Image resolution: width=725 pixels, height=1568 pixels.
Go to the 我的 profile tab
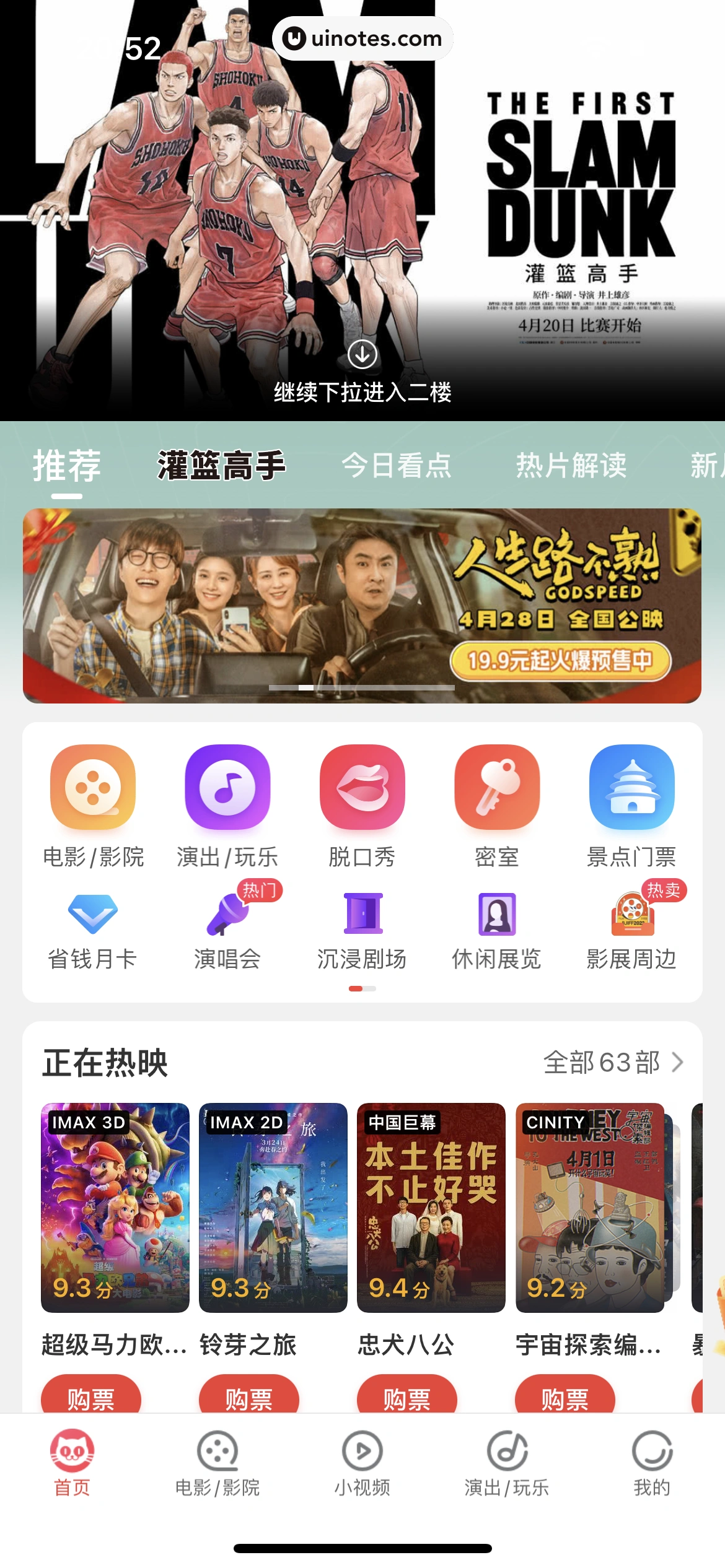(652, 1463)
